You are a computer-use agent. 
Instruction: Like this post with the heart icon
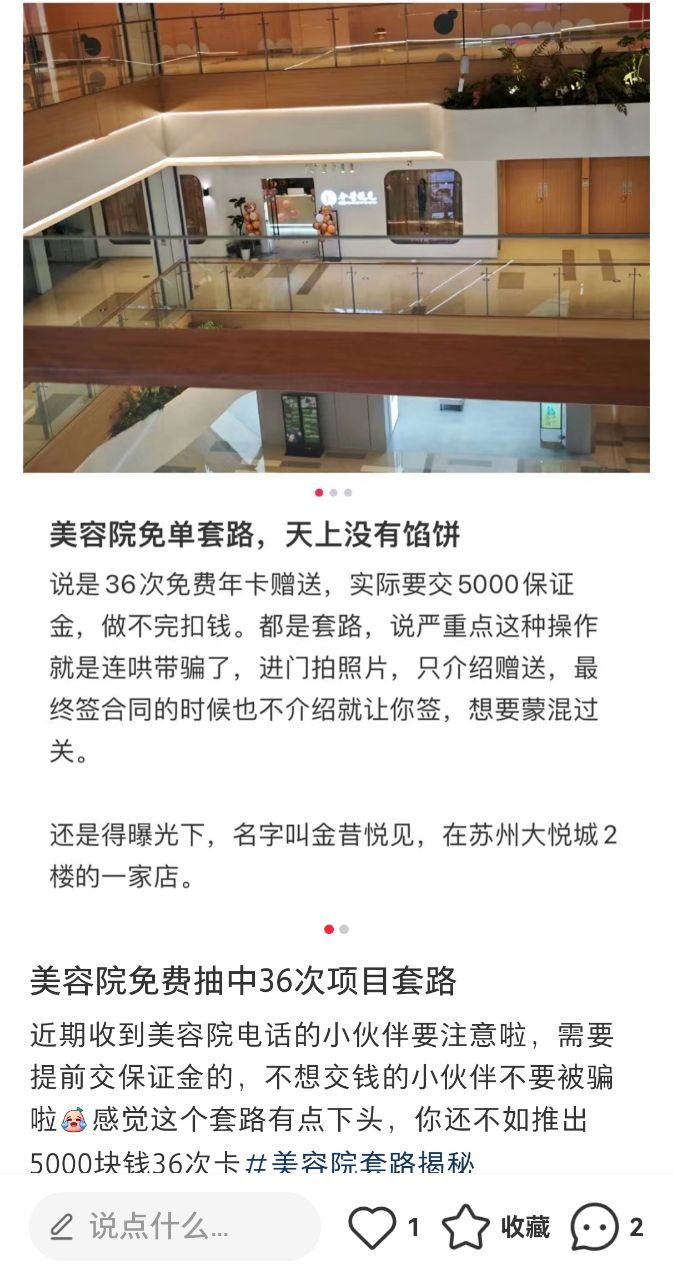tap(372, 1227)
